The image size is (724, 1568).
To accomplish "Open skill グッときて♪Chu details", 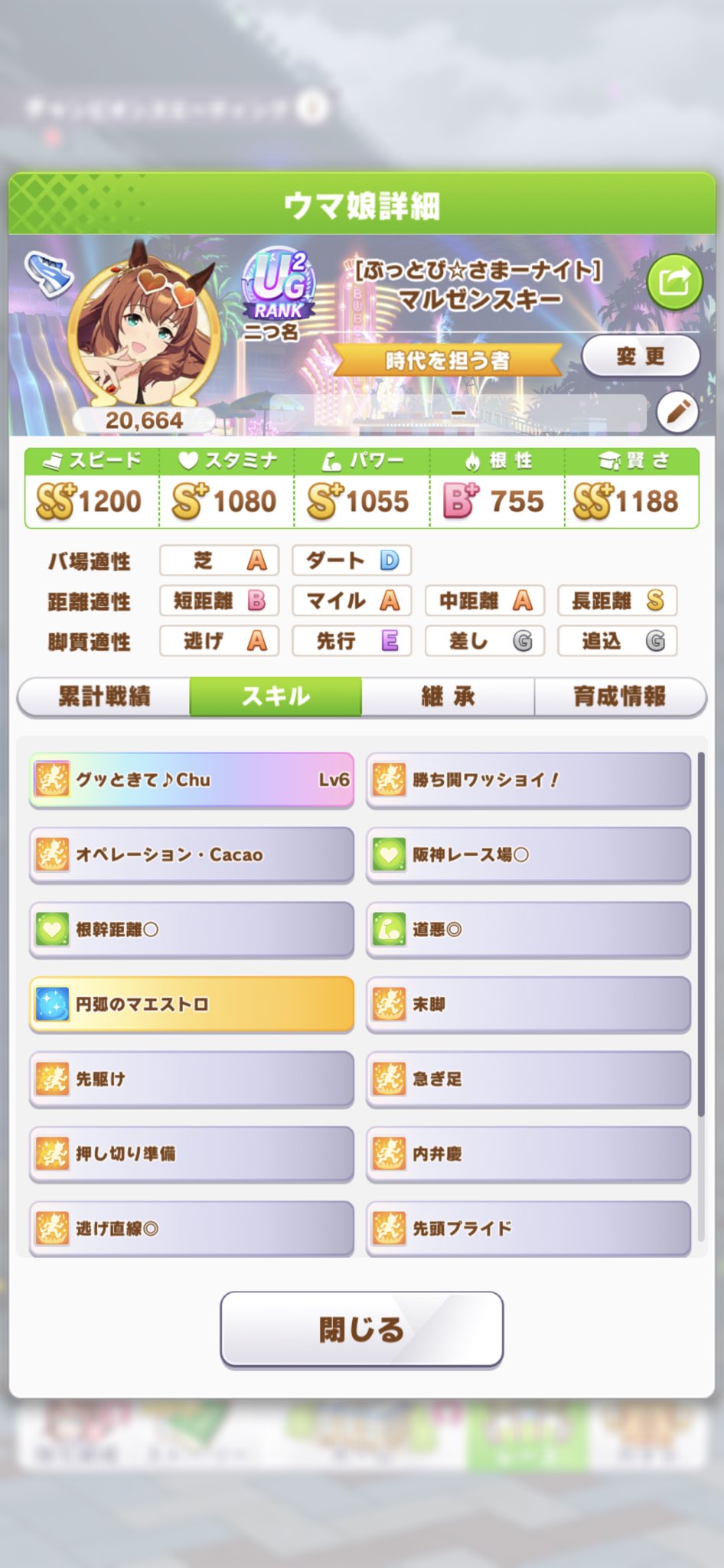I will point(191,780).
